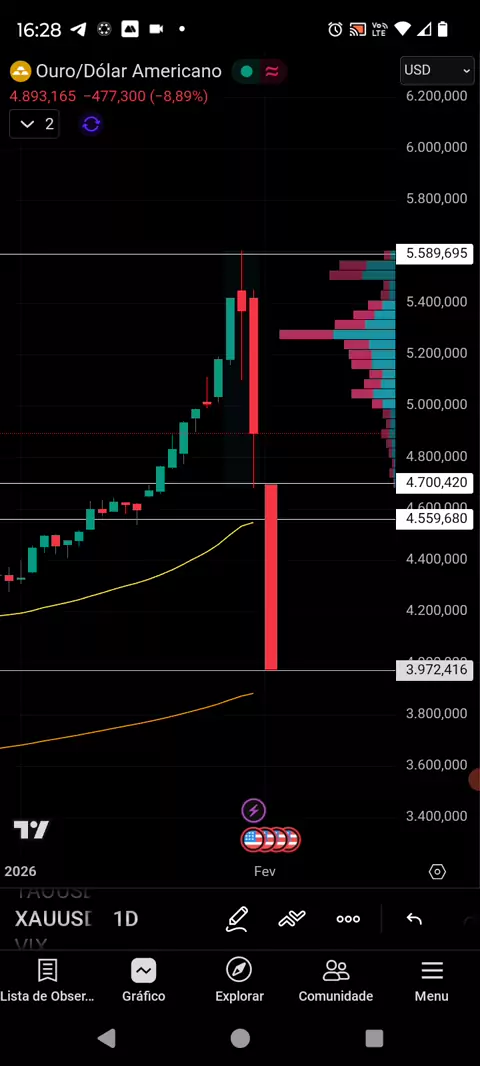Open the US flag economic events marker
The height and width of the screenshot is (1066, 480).
click(271, 840)
